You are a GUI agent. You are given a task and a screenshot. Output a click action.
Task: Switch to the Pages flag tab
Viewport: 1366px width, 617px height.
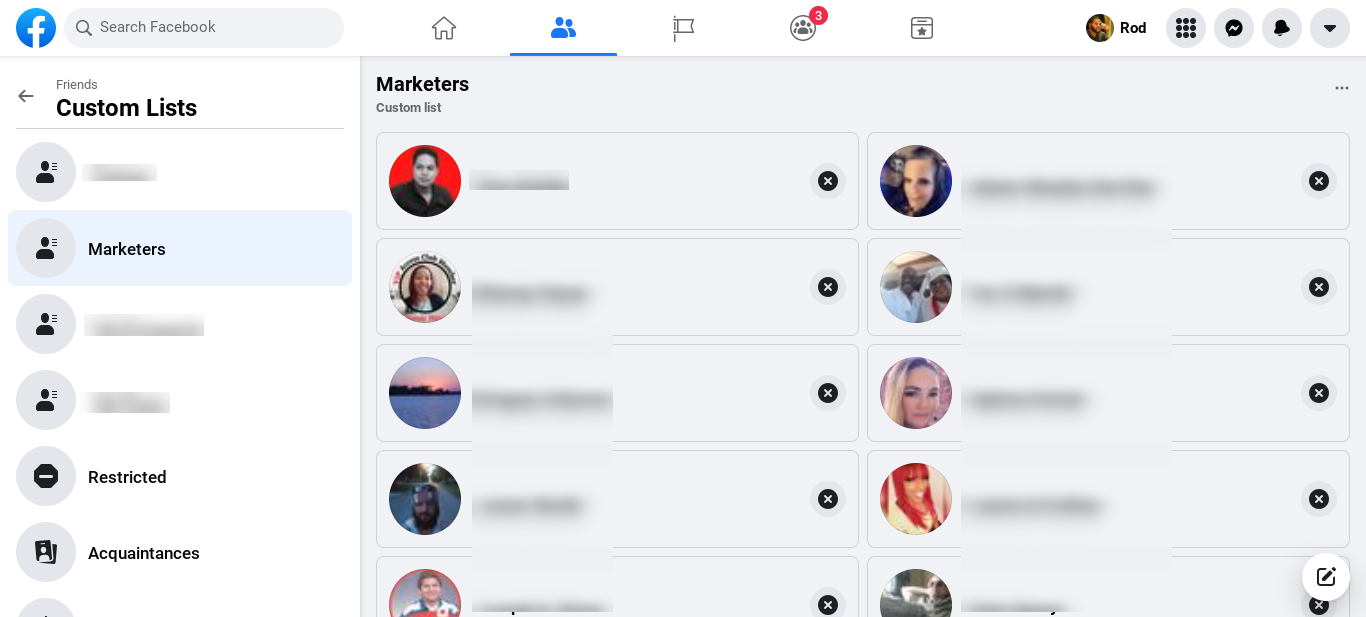point(683,28)
